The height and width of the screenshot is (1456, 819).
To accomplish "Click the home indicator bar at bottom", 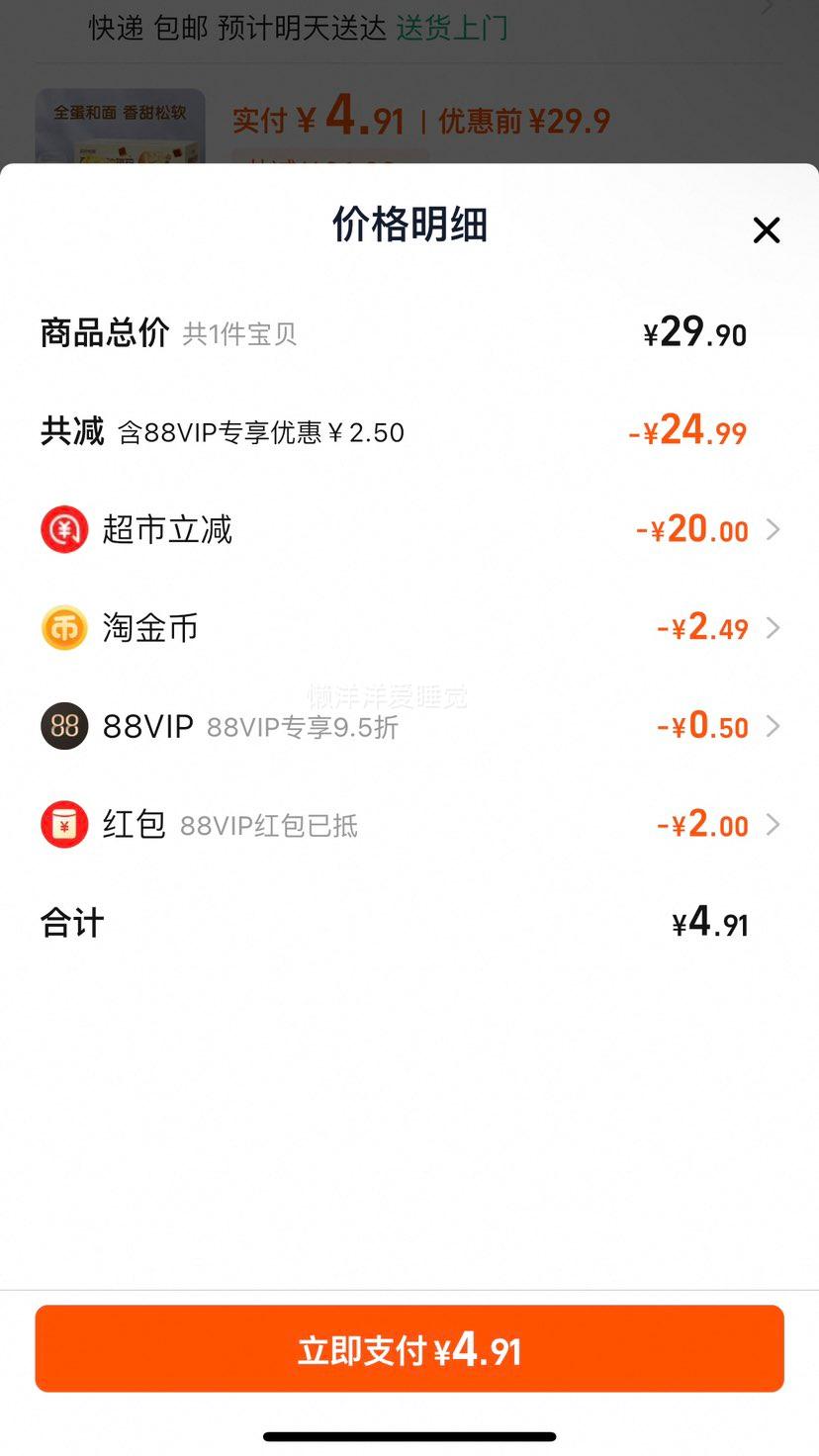I will (x=409, y=1436).
